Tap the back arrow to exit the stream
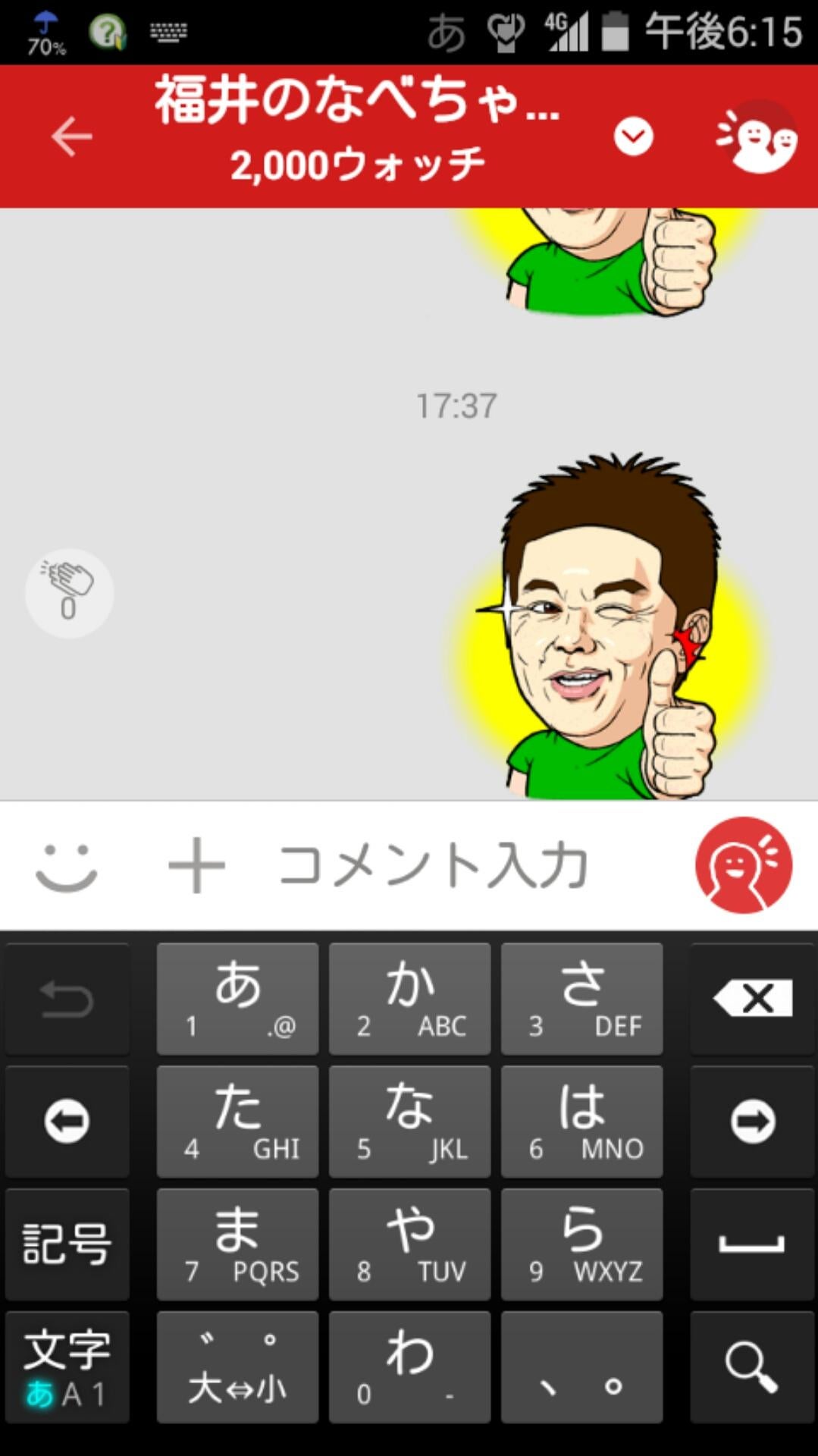 click(x=71, y=135)
